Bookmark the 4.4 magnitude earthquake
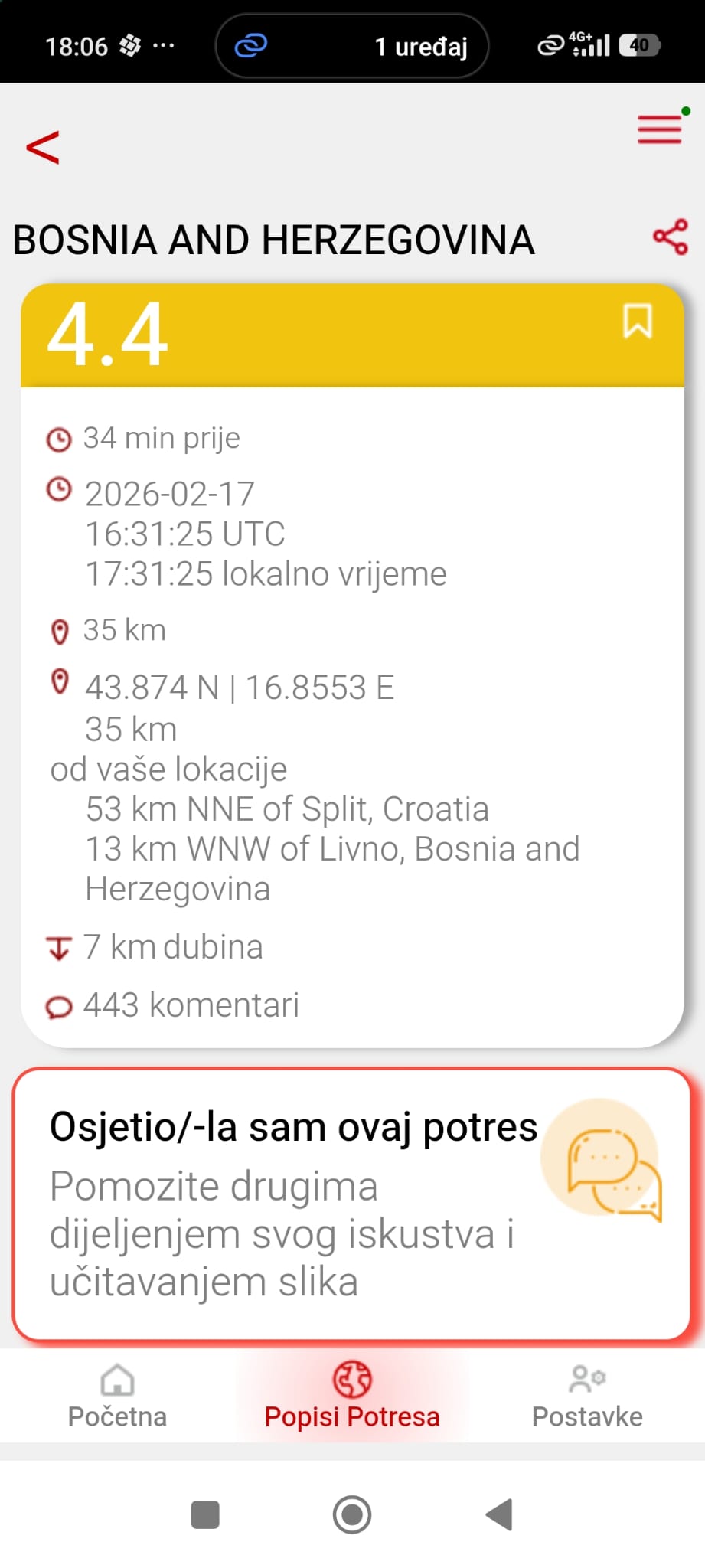The height and width of the screenshot is (1568, 705). pyautogui.click(x=637, y=321)
